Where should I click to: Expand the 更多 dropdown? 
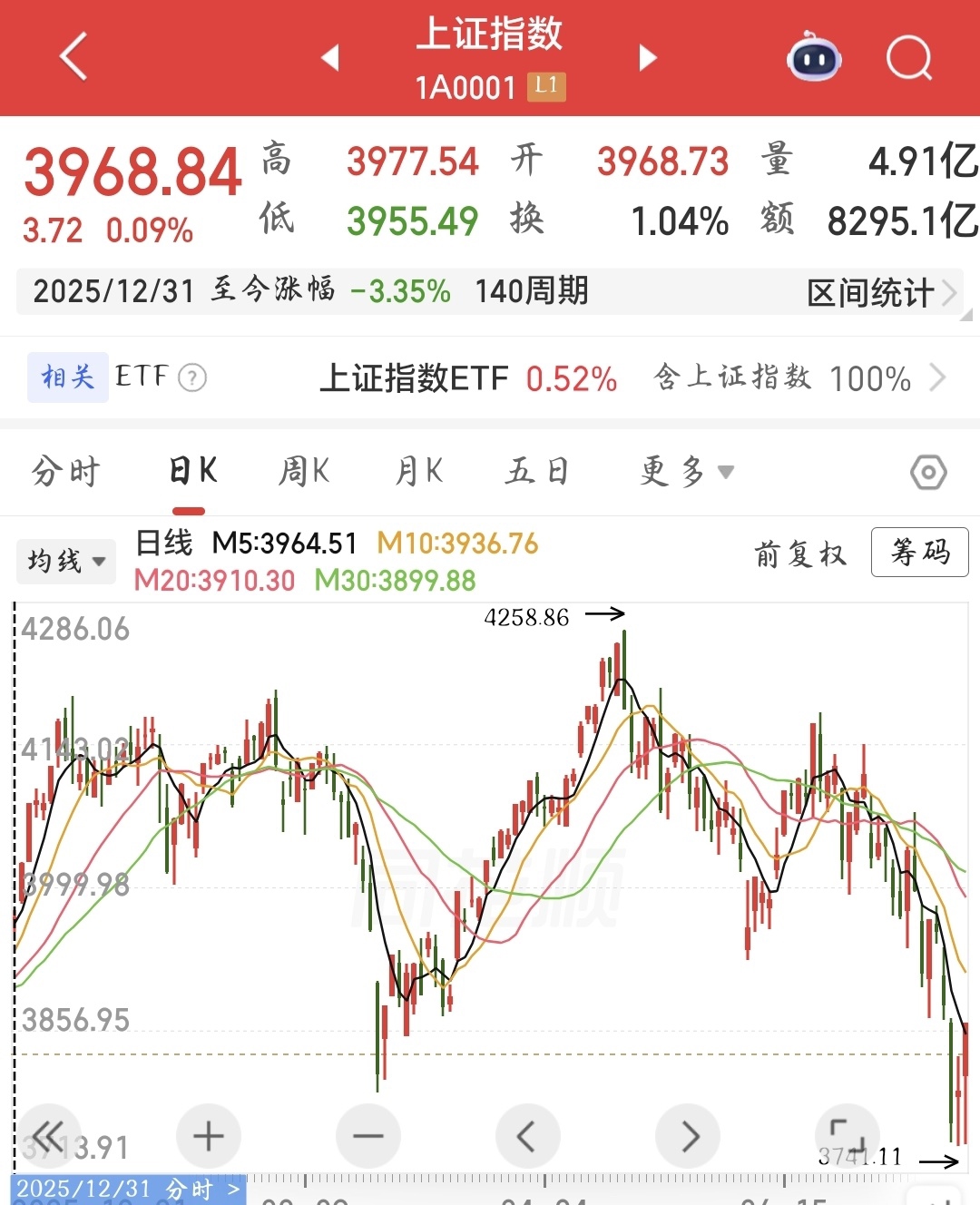687,472
